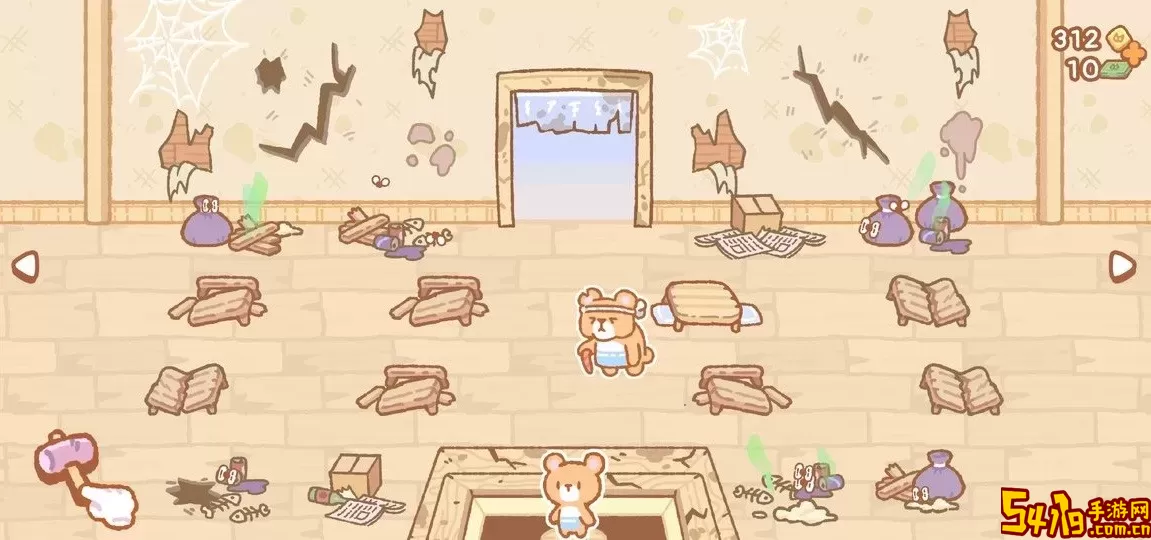This screenshot has height=540, width=1151.
Task: Tap the bear waiting at the entrance
Action: [572, 490]
